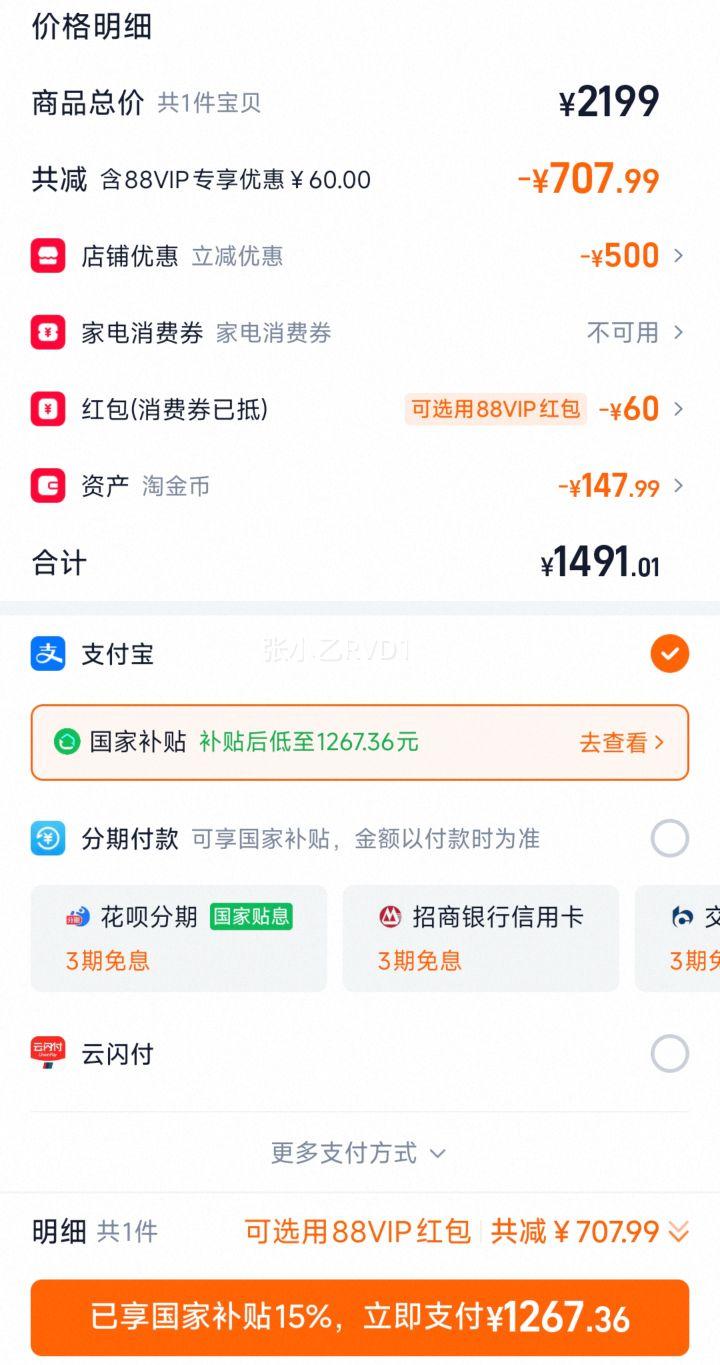This screenshot has height=1365, width=720.
Task: Select the 云闪付 payment radio button
Action: tap(669, 1052)
